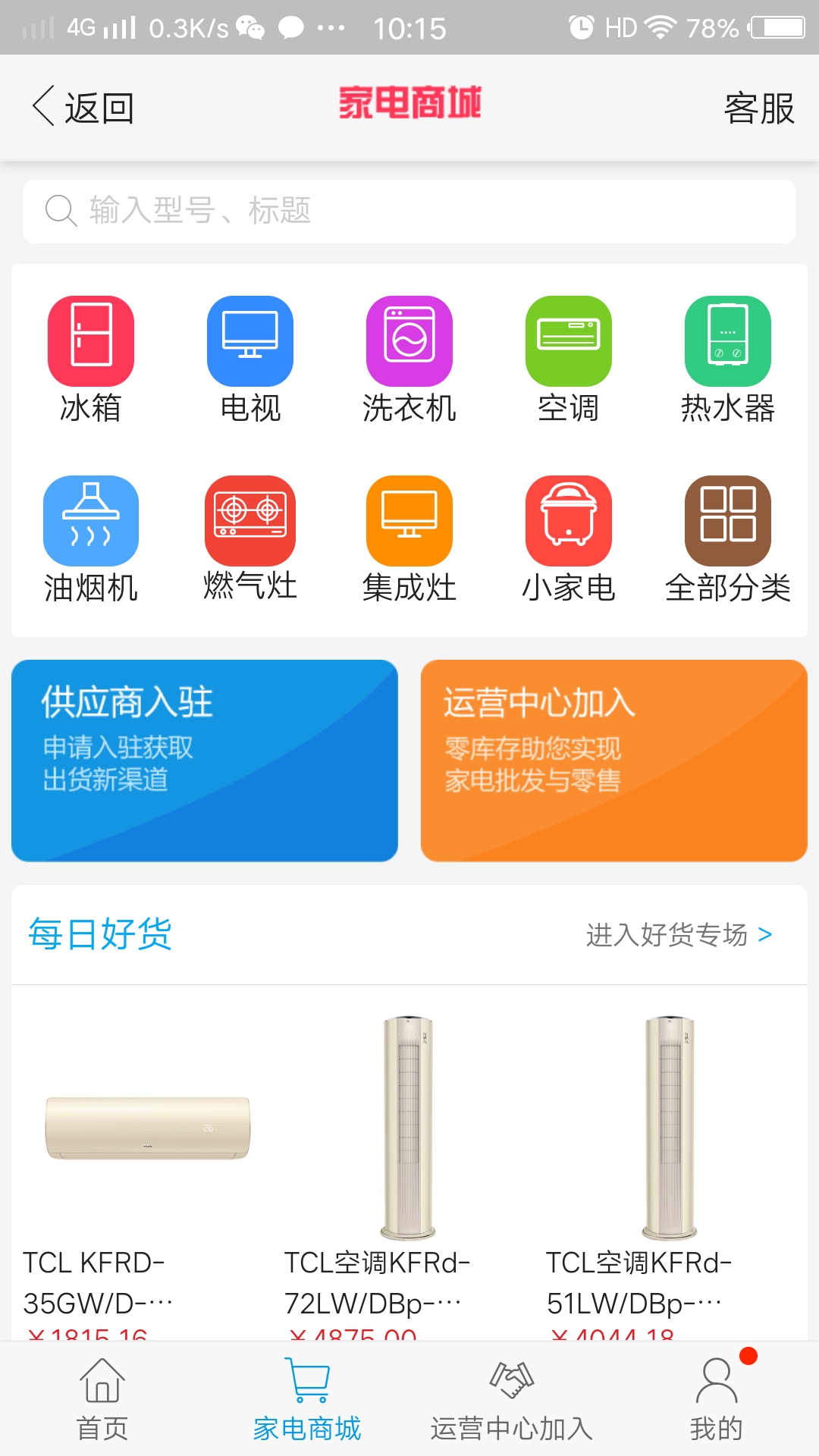
Task: Tap the model and title search box
Action: point(409,211)
